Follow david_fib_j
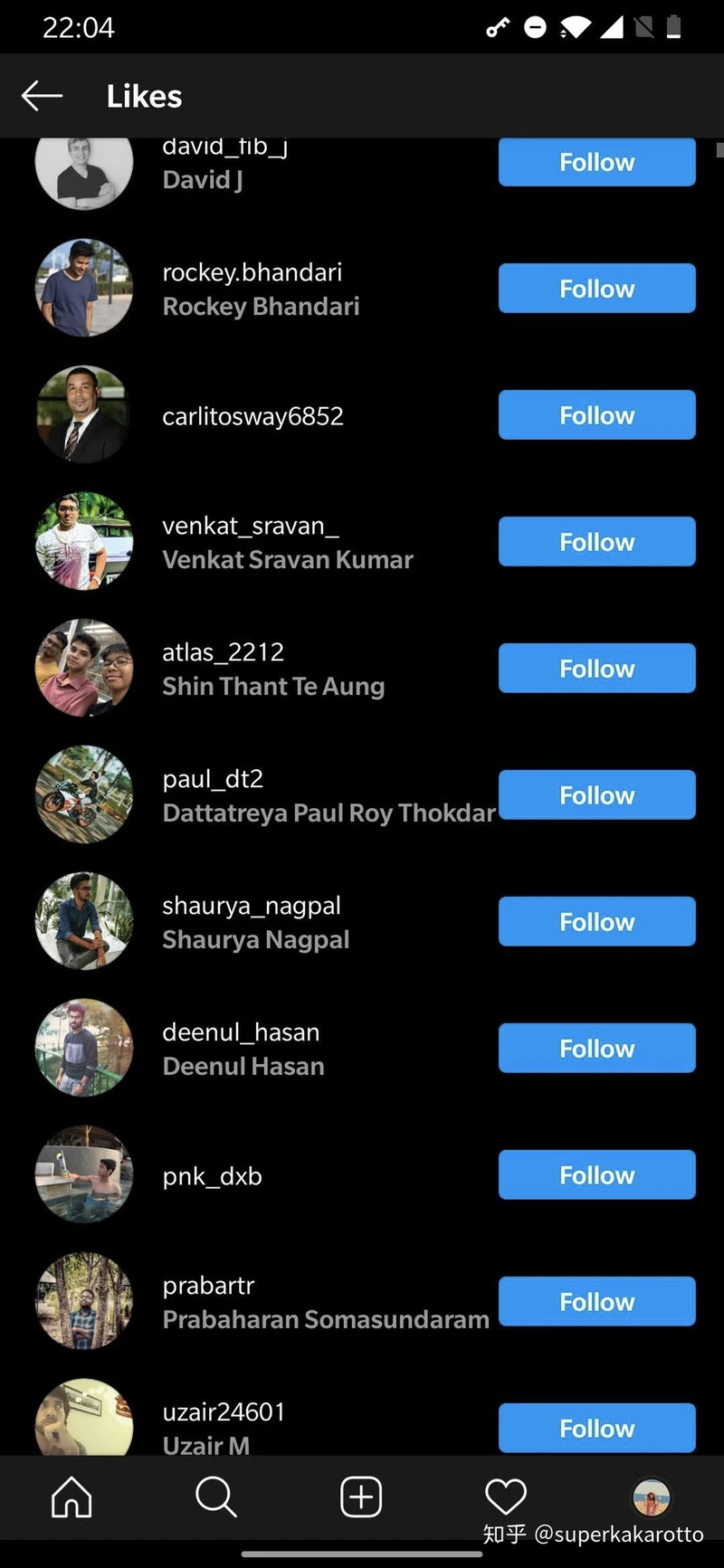This screenshot has width=724, height=1568. (596, 163)
